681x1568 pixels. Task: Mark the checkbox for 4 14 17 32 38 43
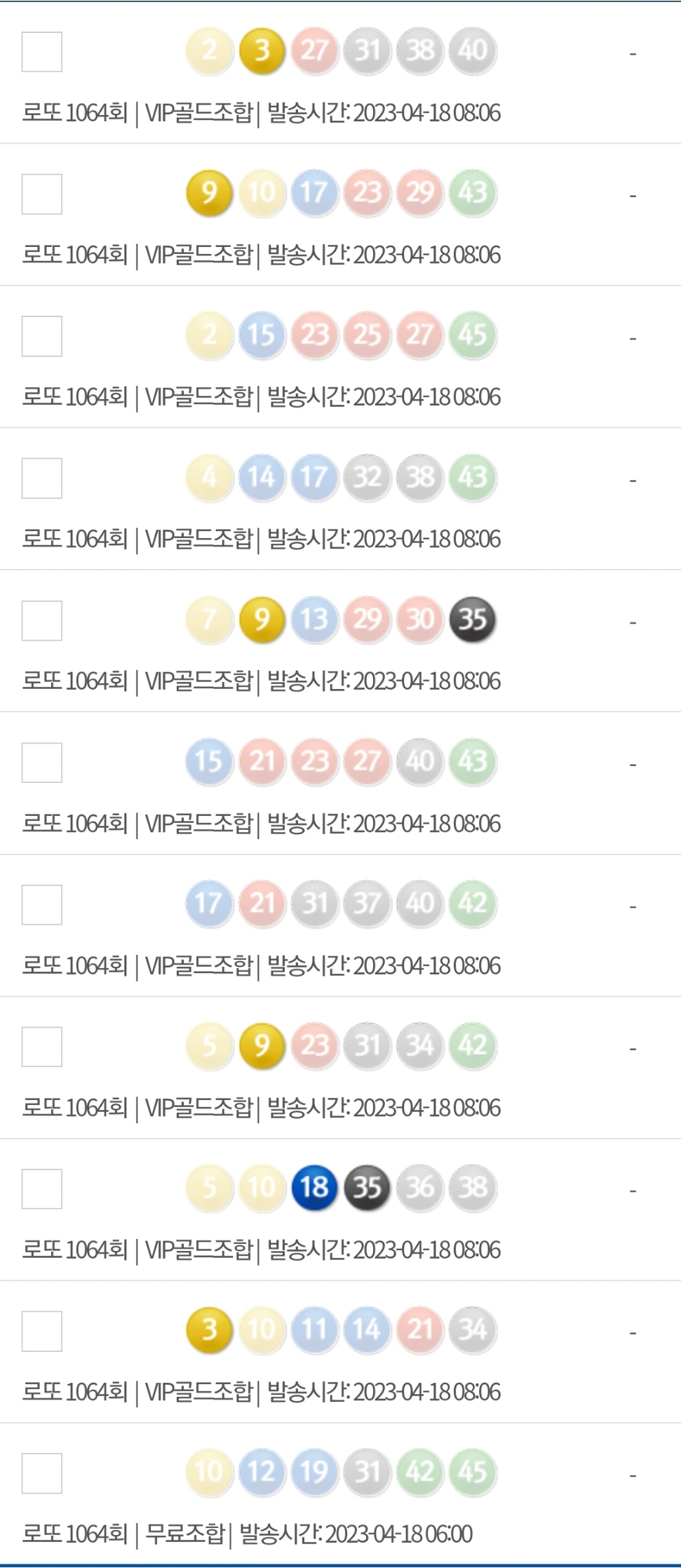42,478
